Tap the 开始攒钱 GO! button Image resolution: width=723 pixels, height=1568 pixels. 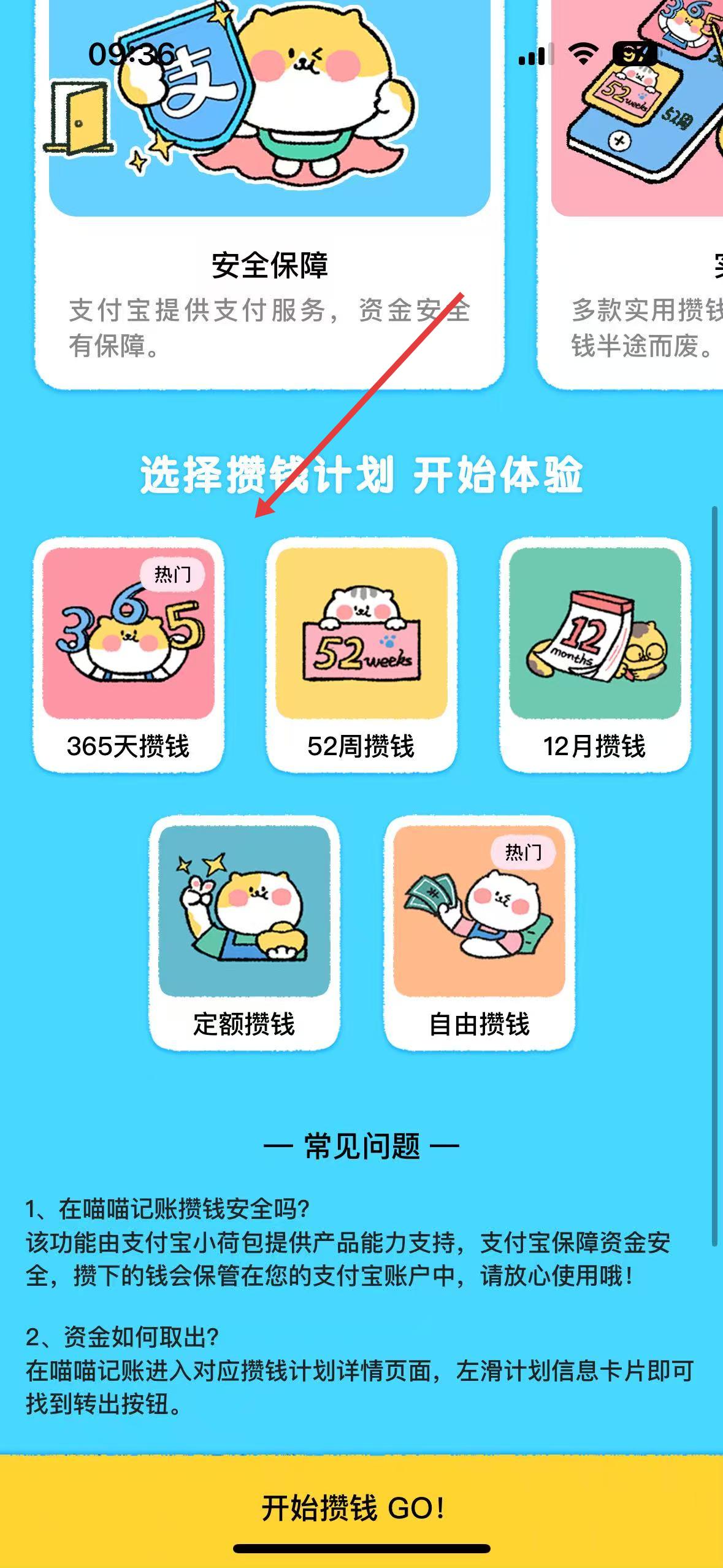click(x=354, y=1507)
